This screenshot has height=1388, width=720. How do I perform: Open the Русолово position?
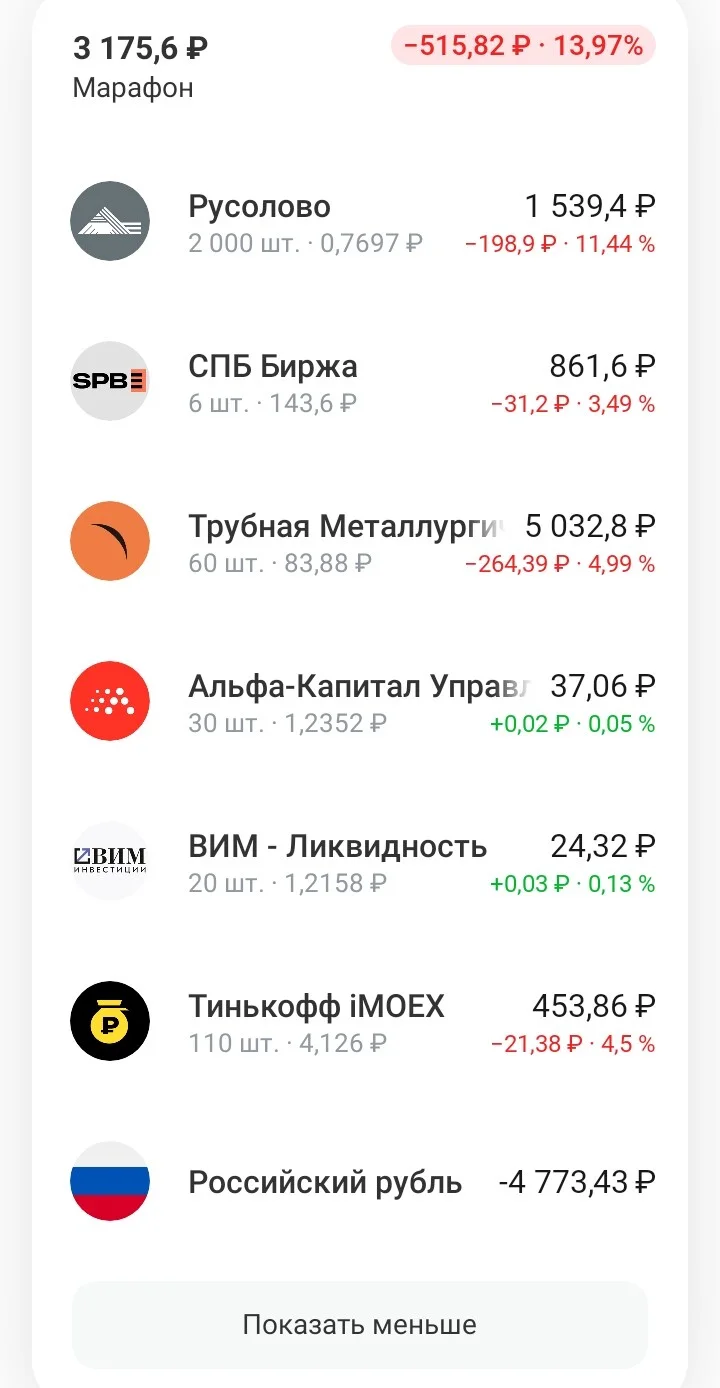(360, 222)
